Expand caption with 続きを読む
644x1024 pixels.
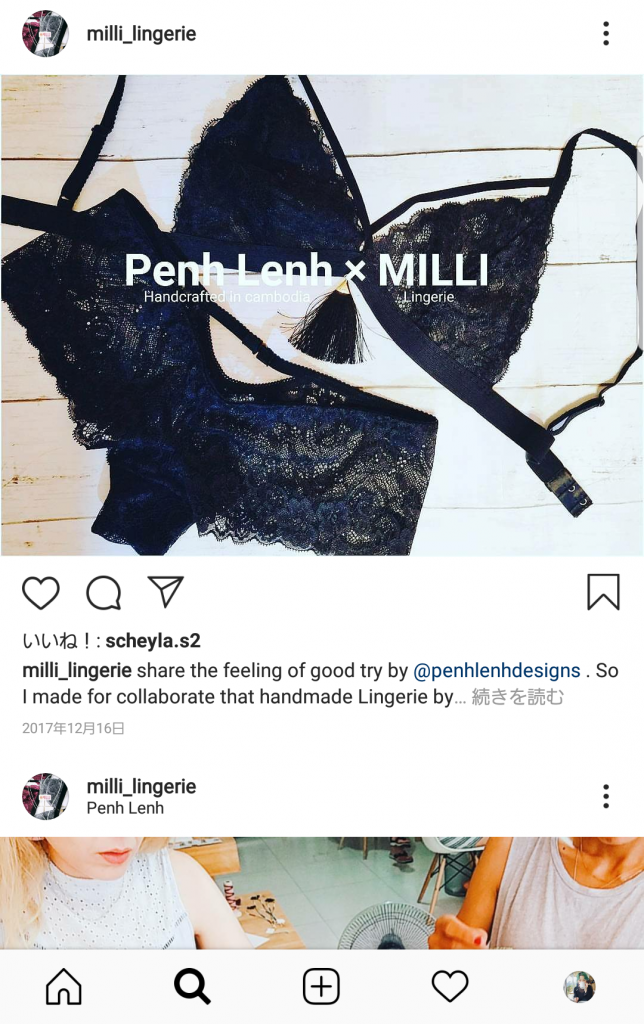click(517, 697)
